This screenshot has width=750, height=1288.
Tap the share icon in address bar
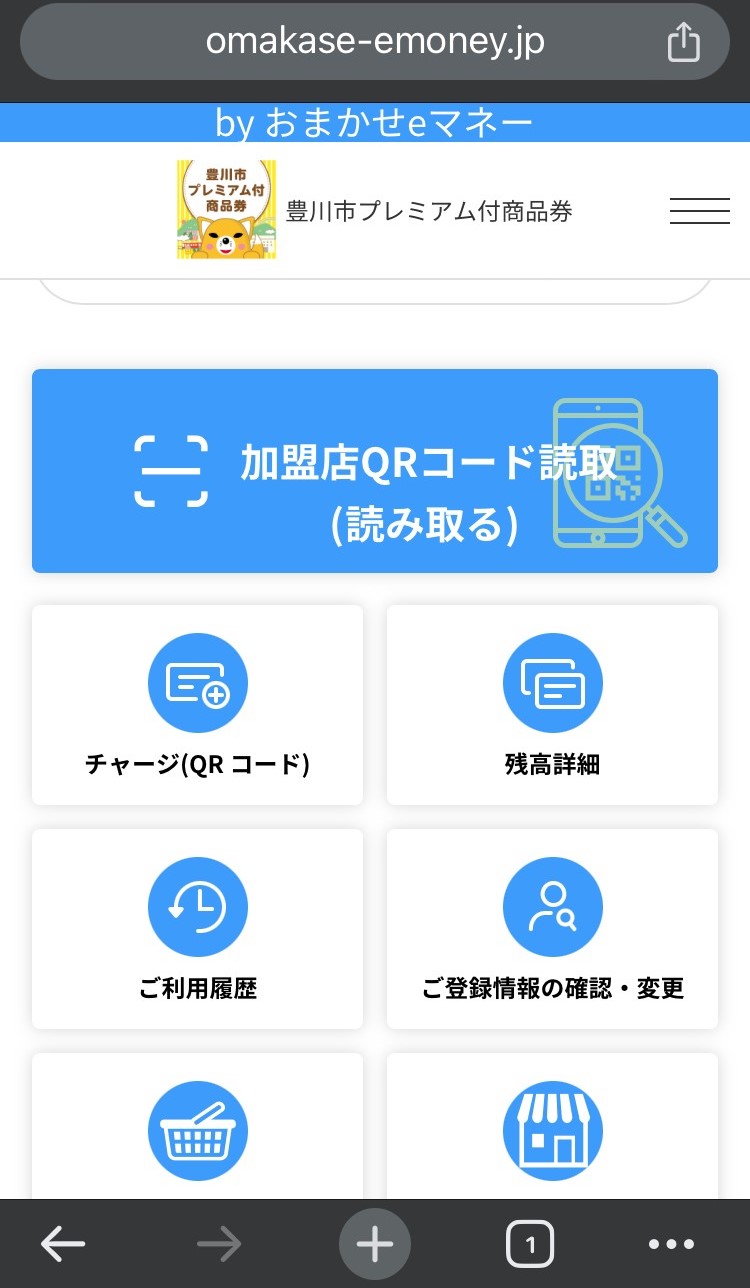[684, 42]
